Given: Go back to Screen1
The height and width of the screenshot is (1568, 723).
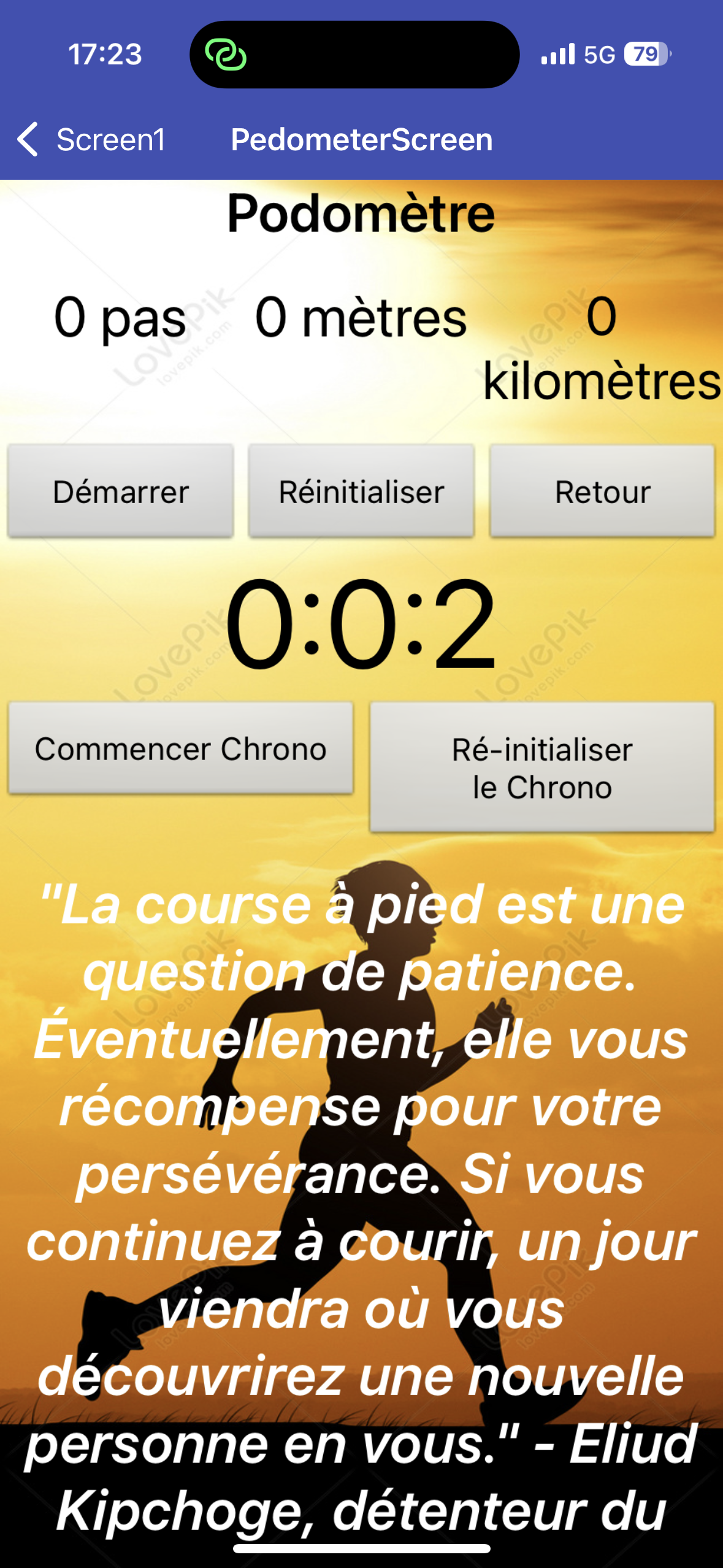Looking at the screenshot, I should [x=92, y=140].
